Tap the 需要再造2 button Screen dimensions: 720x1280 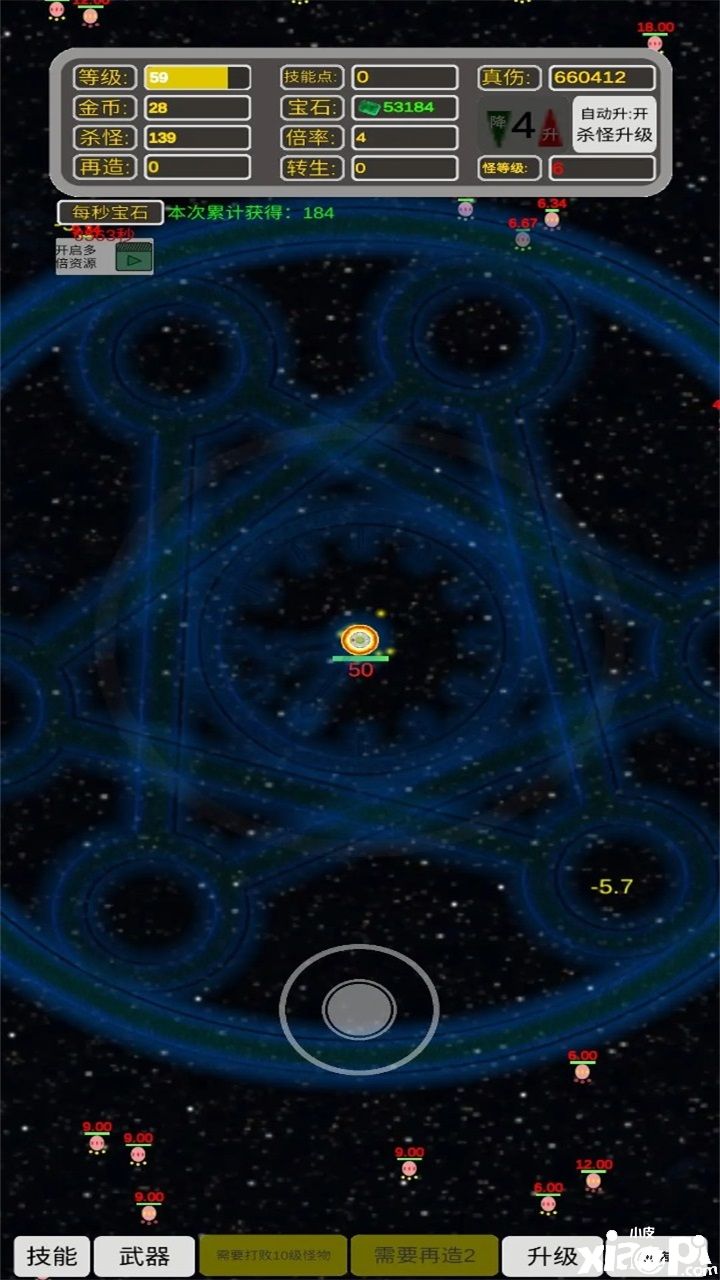tap(424, 1256)
